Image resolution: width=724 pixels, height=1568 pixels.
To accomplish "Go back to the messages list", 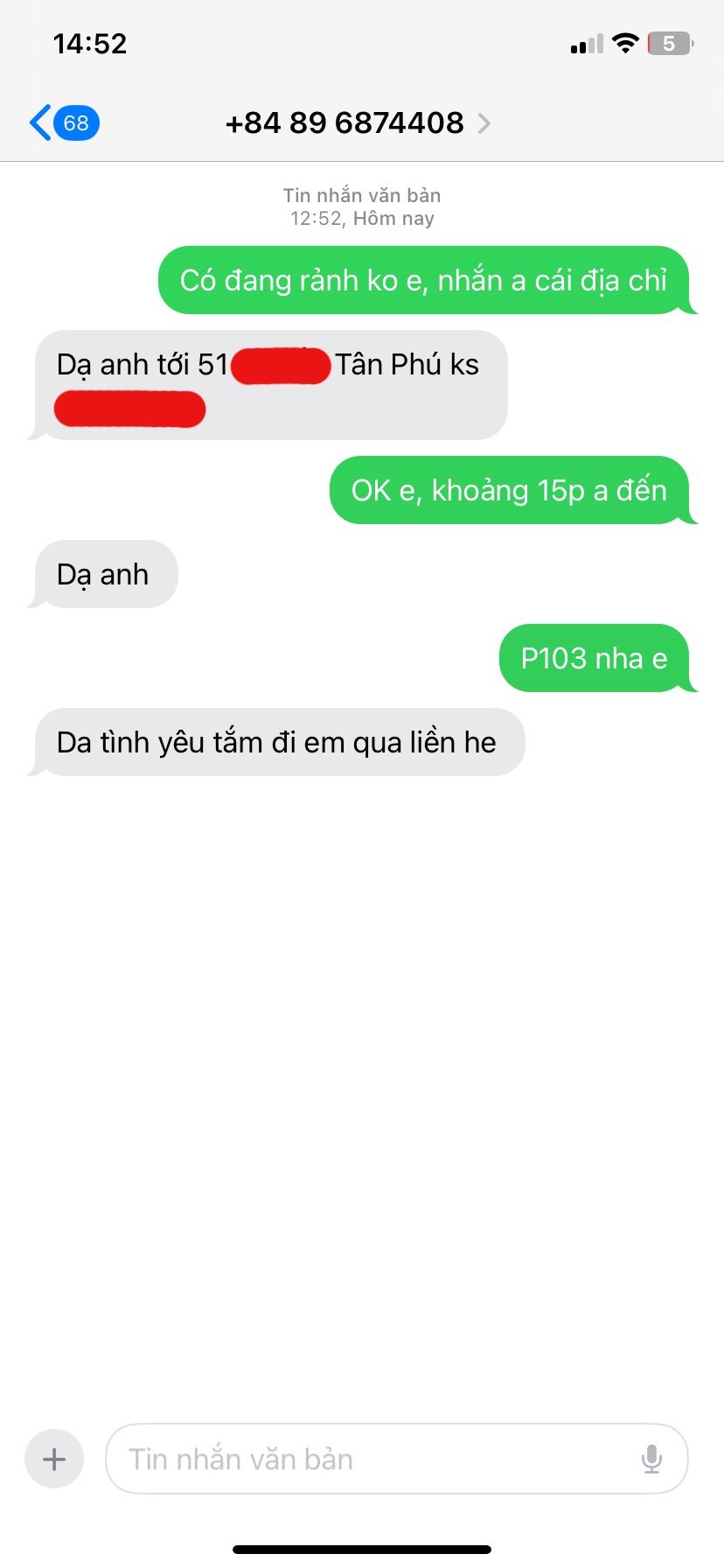I will 61,123.
